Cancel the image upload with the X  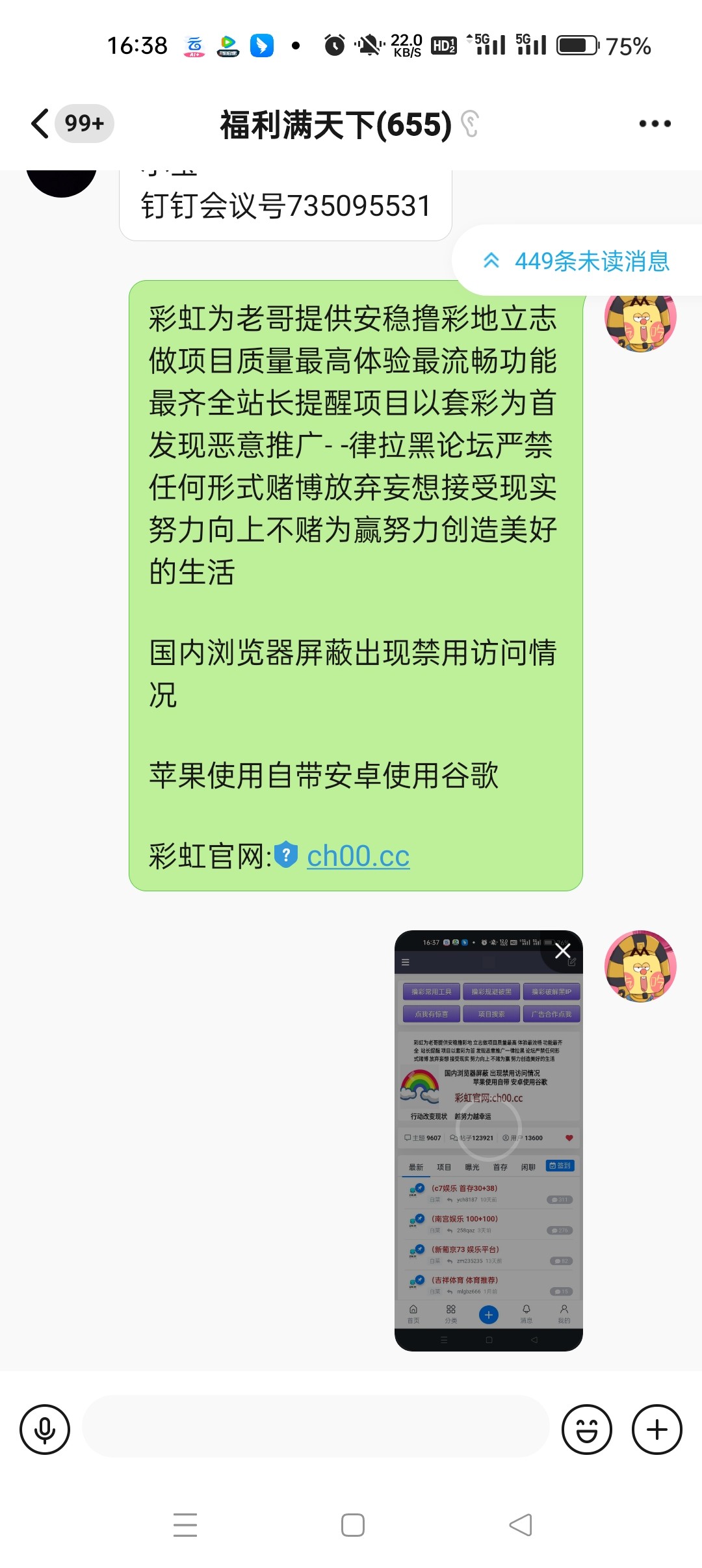click(562, 951)
